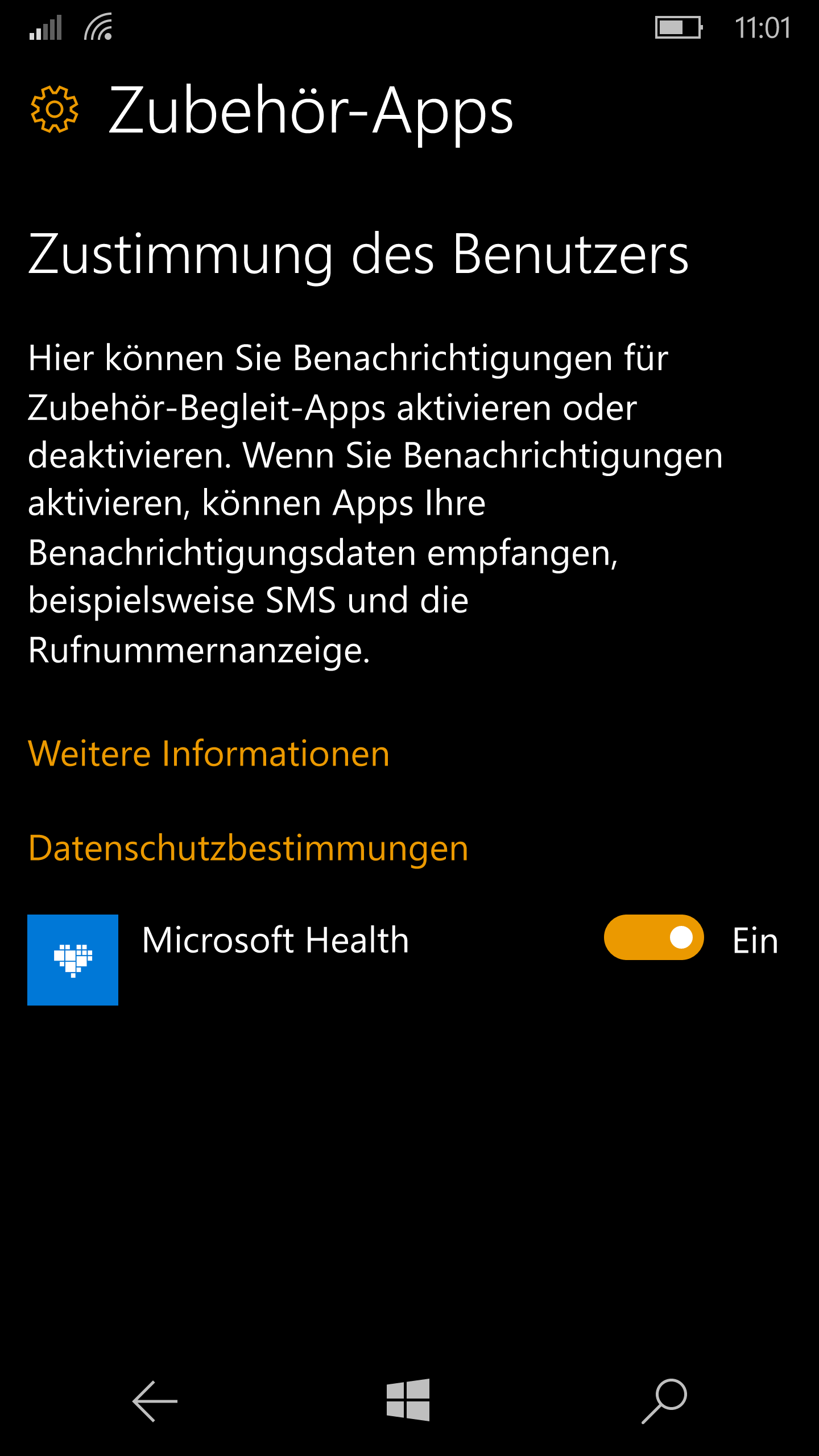
Task: Go back with the back arrow
Action: 155,1401
